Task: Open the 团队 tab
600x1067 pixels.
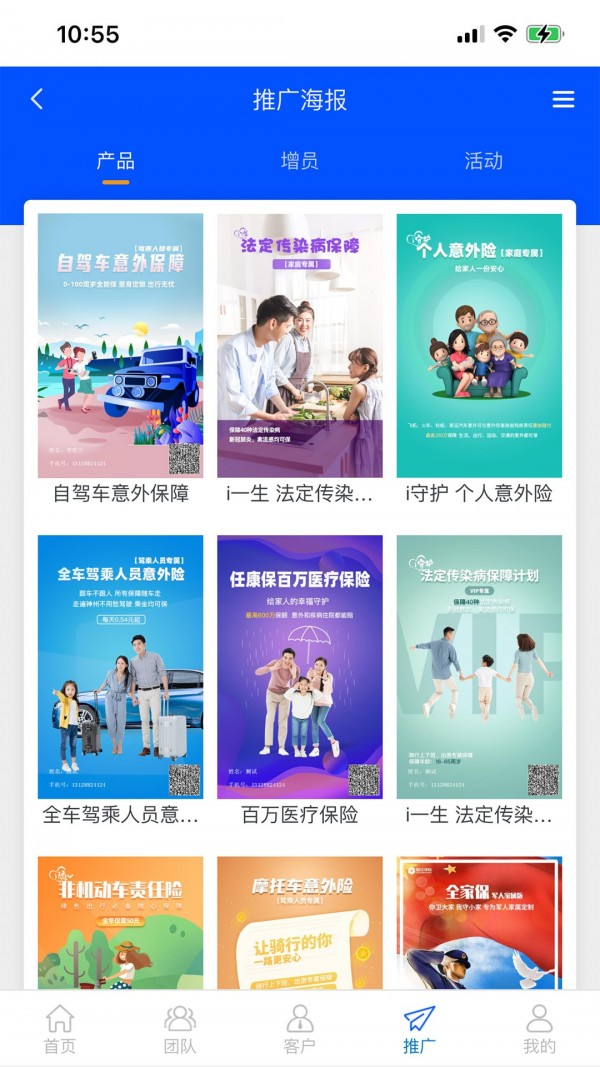Action: click(180, 1030)
